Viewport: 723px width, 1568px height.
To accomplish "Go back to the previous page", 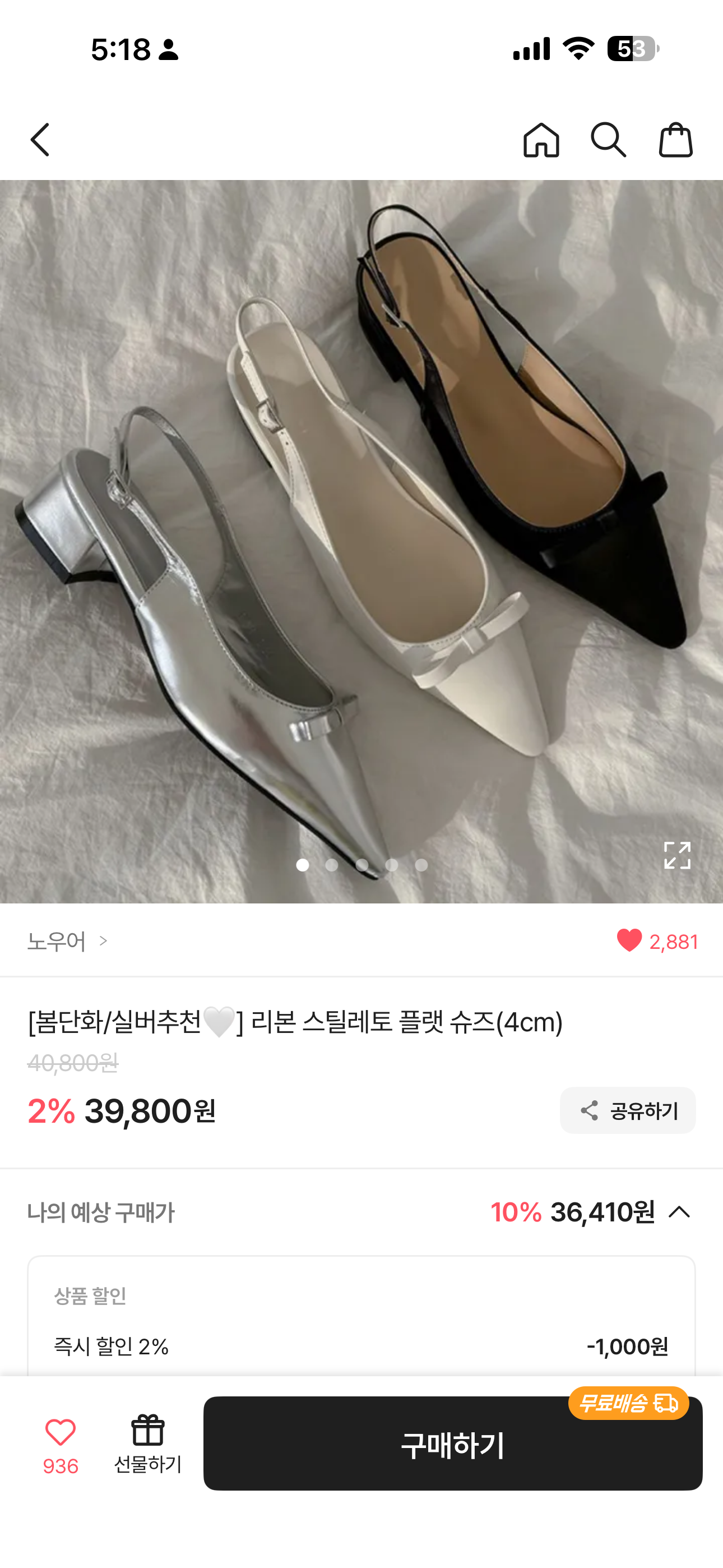I will pos(40,140).
